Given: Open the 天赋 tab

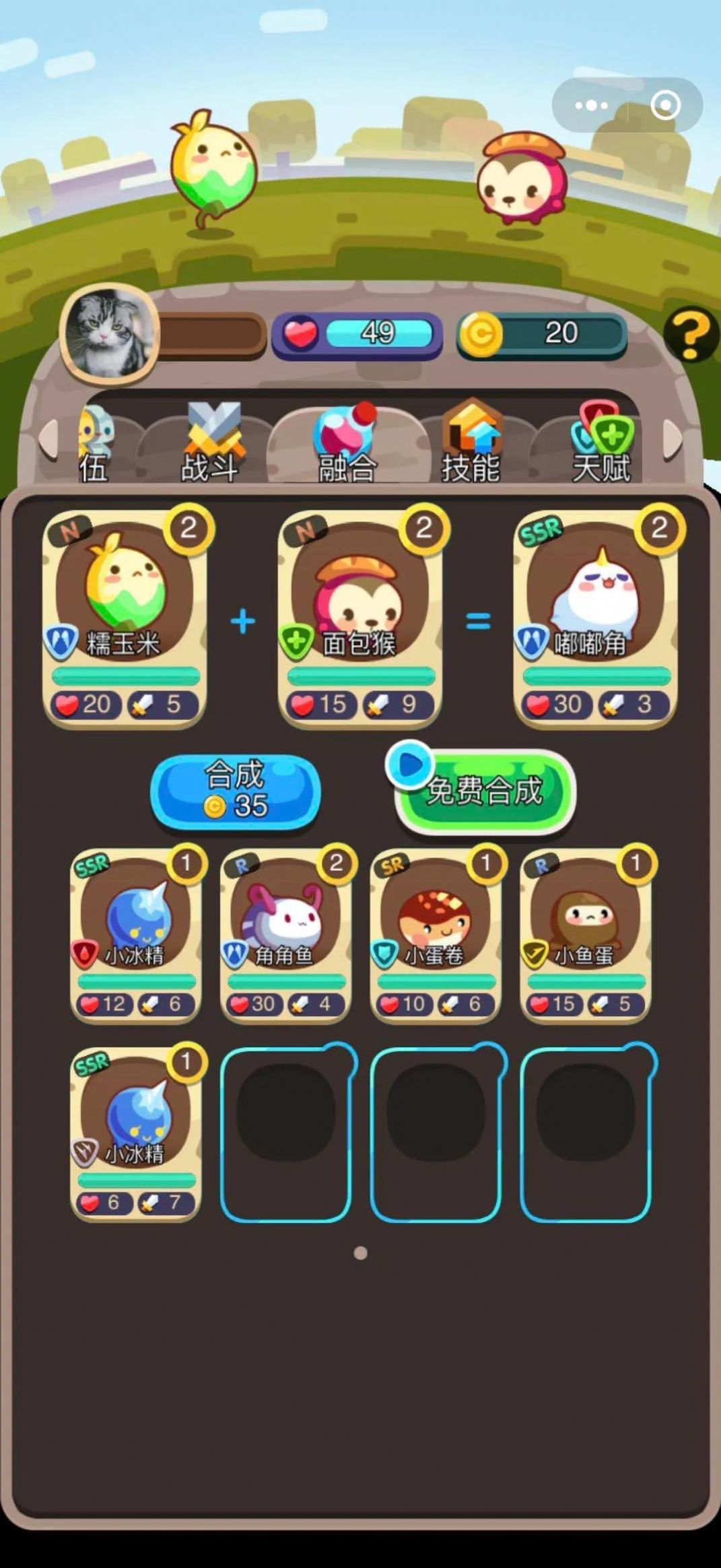Looking at the screenshot, I should tap(601, 442).
